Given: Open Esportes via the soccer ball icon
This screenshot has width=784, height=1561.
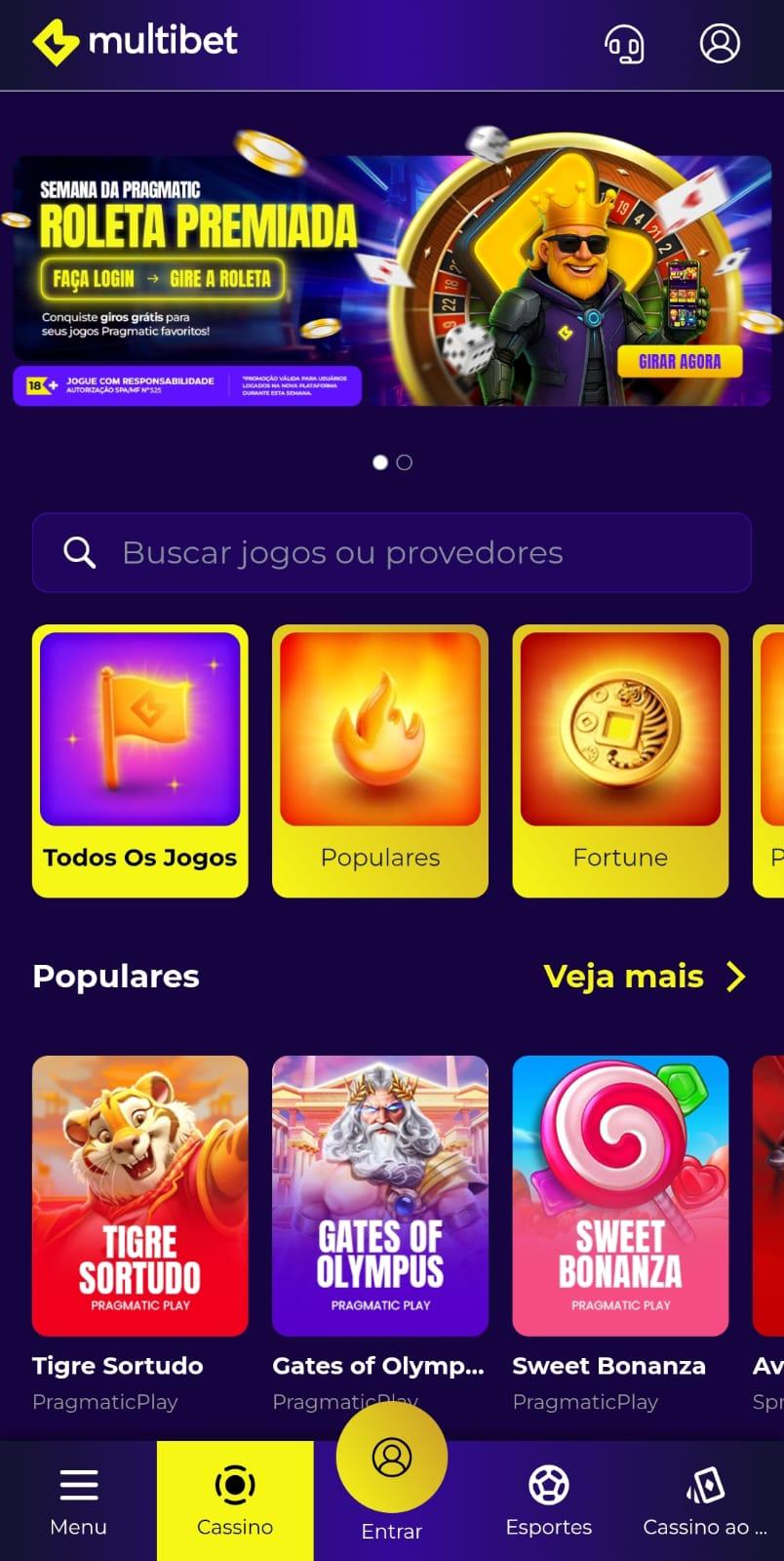Looking at the screenshot, I should pyautogui.click(x=548, y=1485).
